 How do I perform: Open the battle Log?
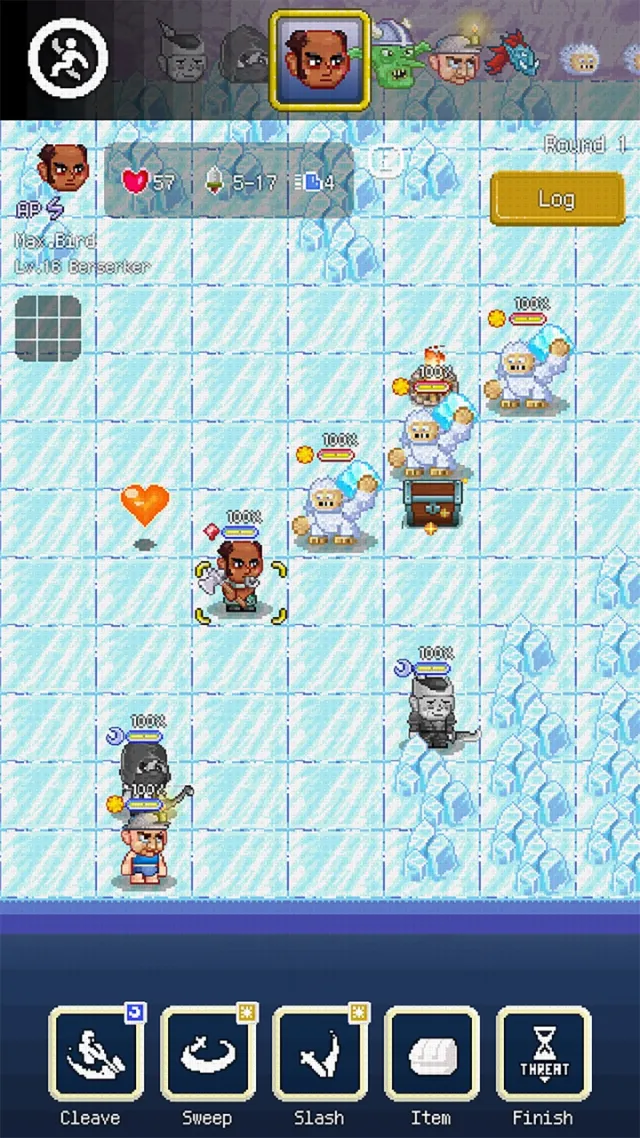click(x=556, y=198)
